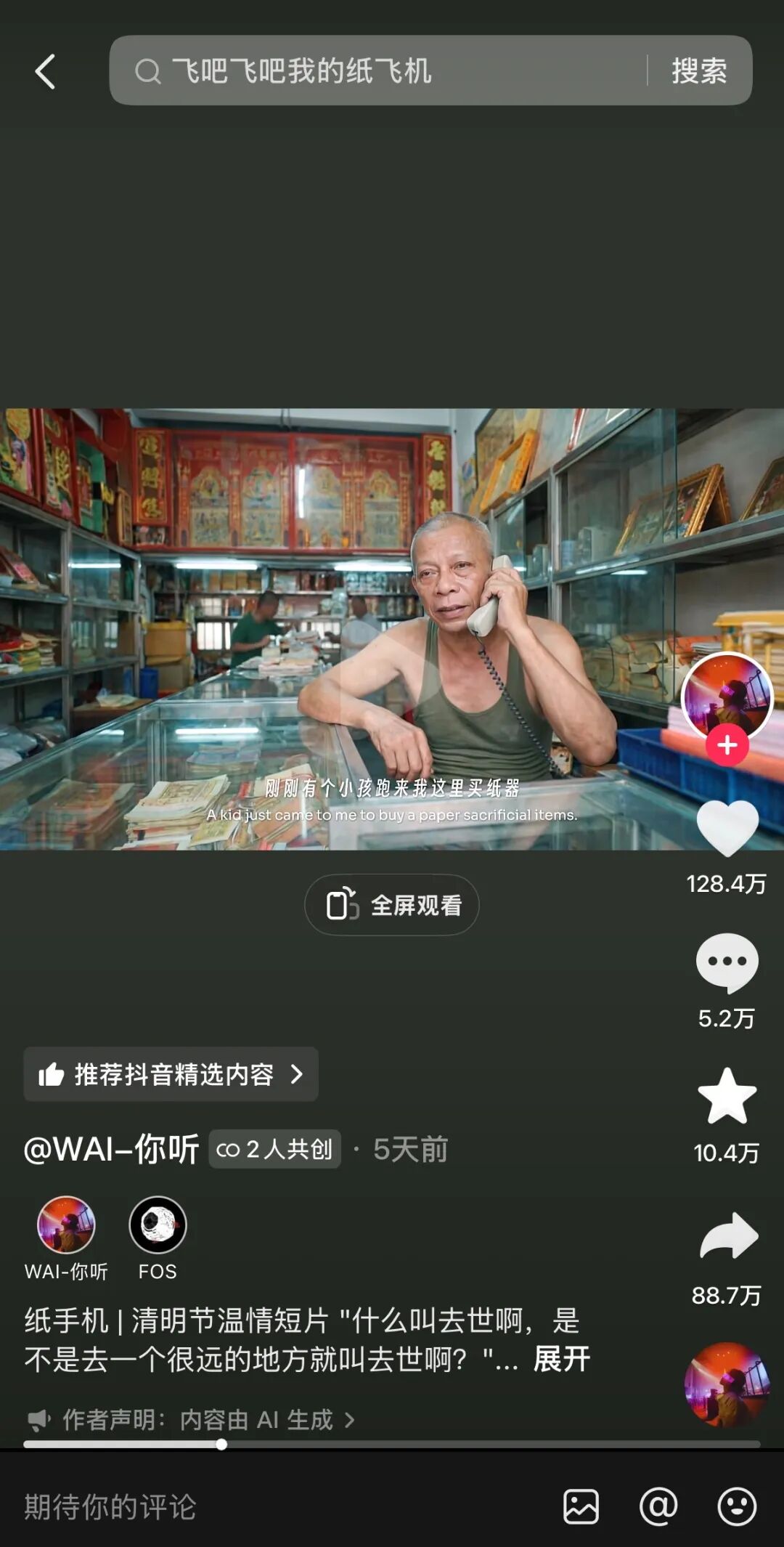Screen dimensions: 784x1547
Task: Open the spinning music disc
Action: (x=727, y=1384)
